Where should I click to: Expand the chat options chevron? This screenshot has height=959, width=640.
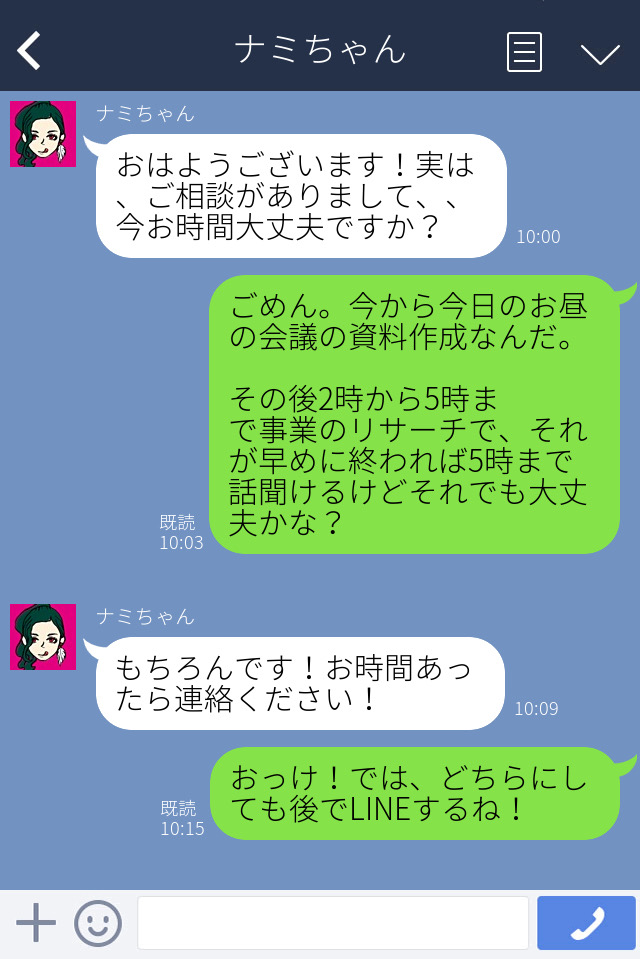[x=600, y=53]
